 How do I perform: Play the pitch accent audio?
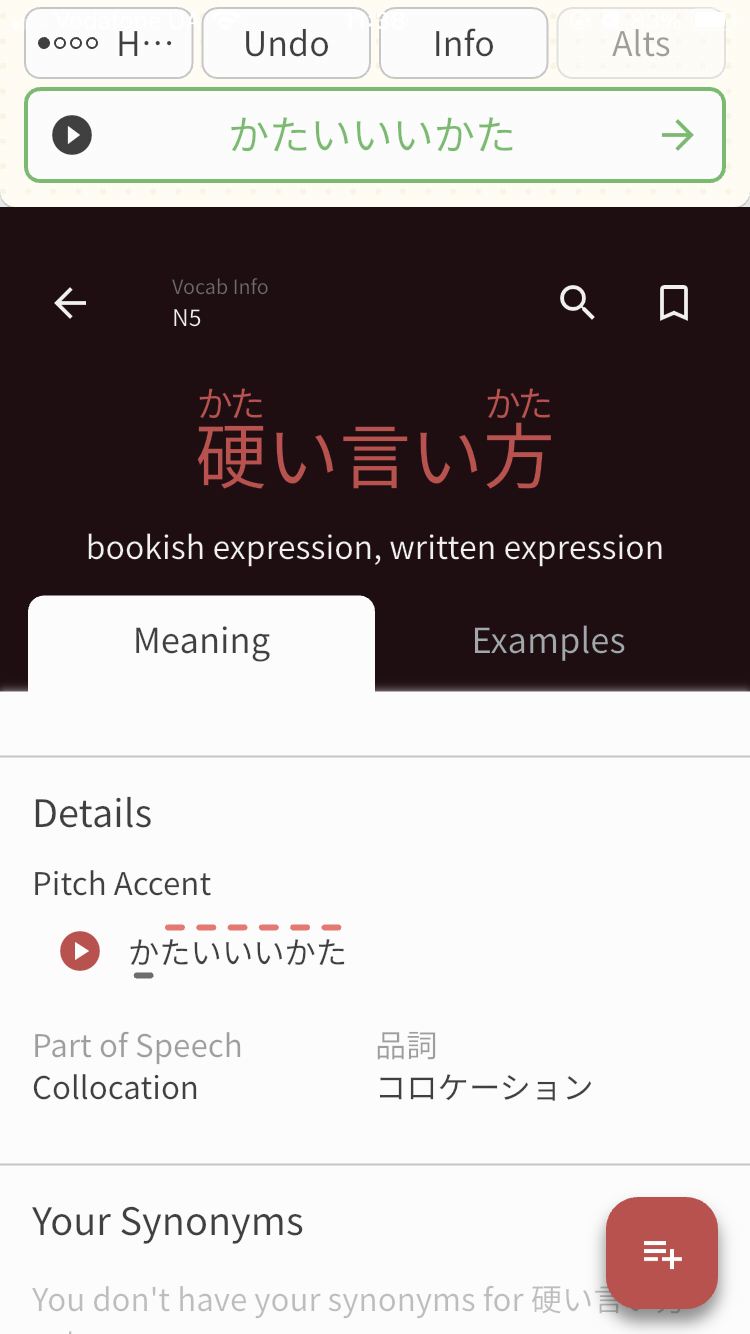(80, 951)
